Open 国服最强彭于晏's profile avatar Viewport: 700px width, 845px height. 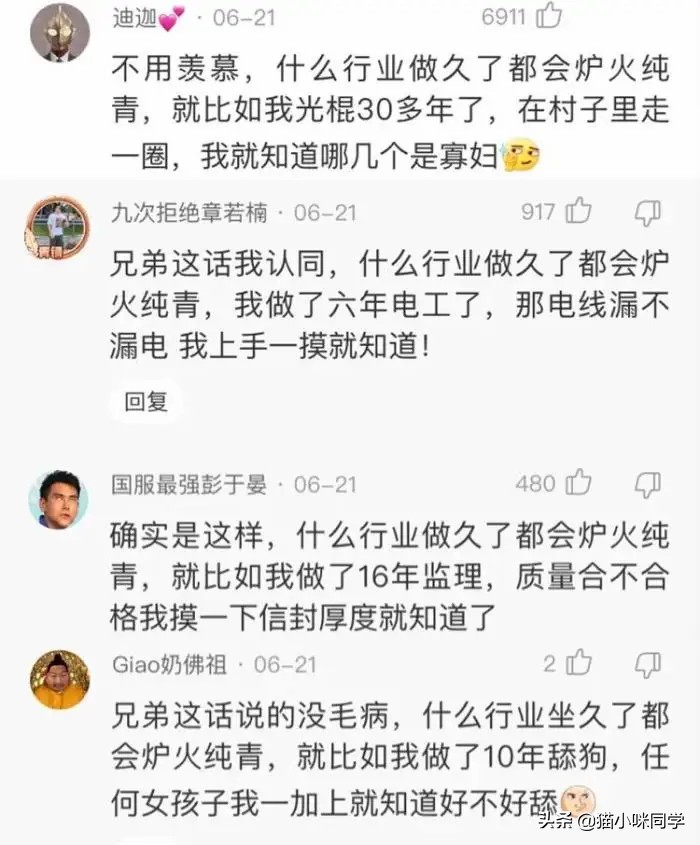[x=57, y=499]
